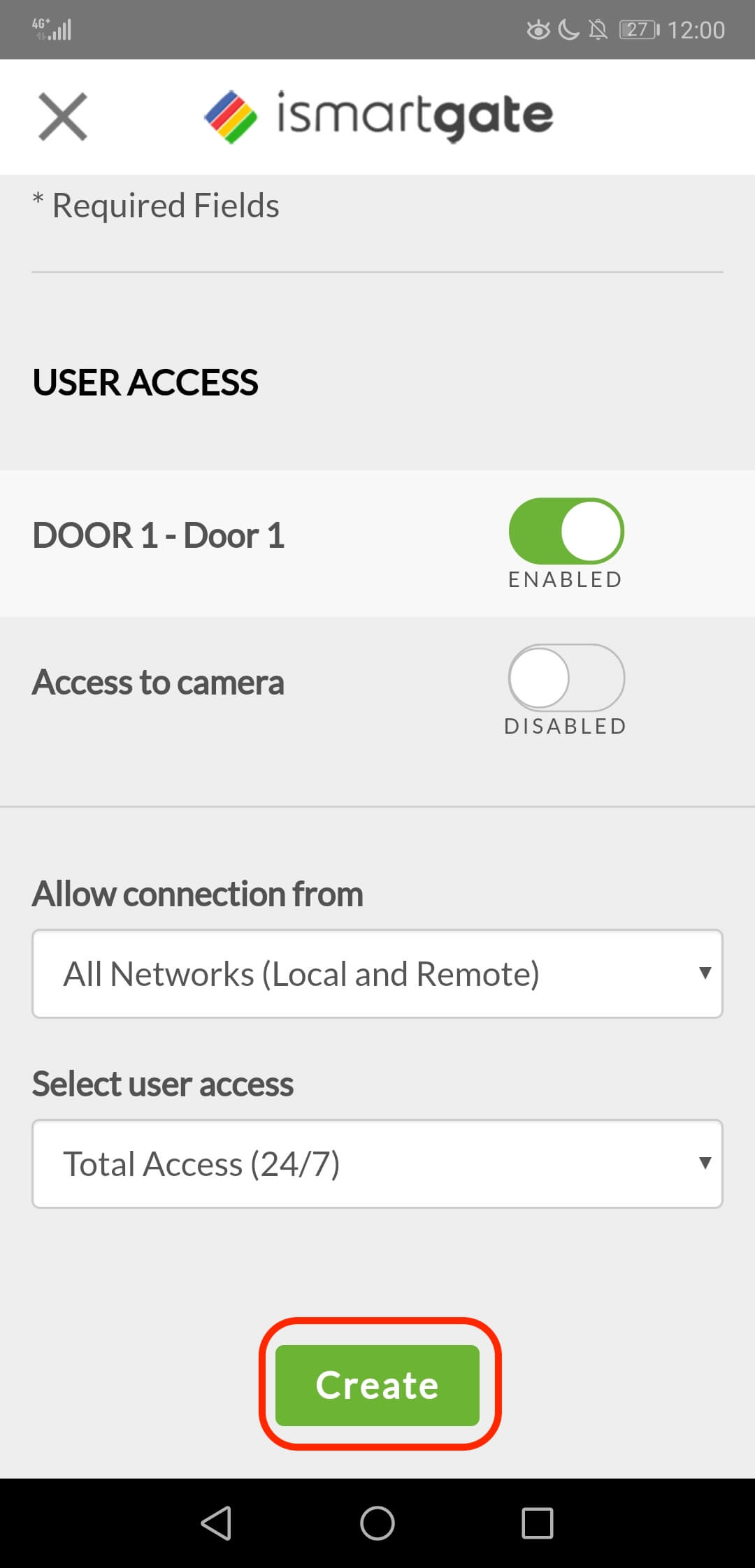This screenshot has height=1568, width=755.
Task: Open recent apps from navigation bar
Action: click(x=538, y=1523)
